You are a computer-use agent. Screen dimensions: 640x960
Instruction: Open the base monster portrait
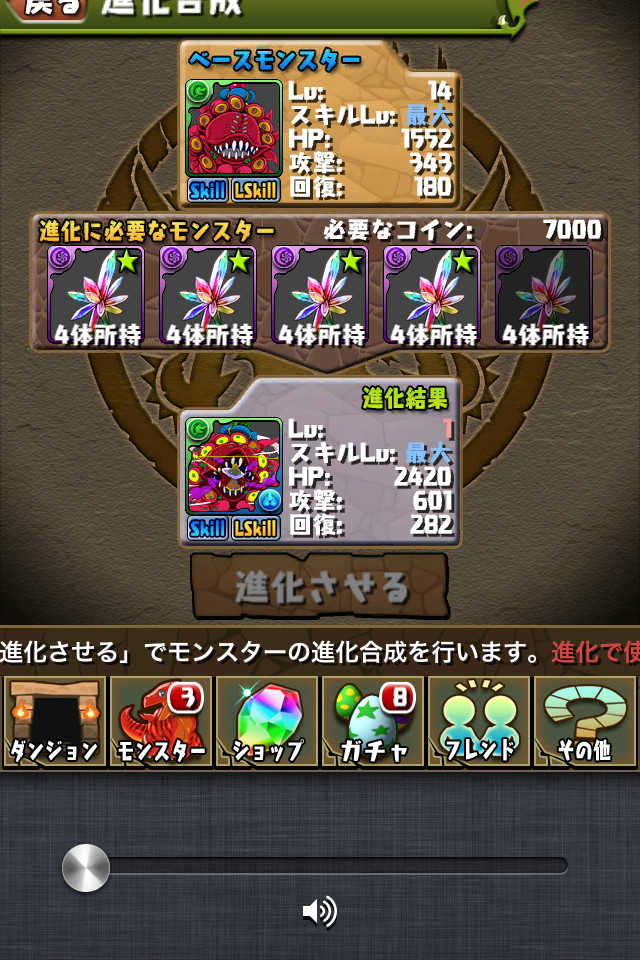234,130
